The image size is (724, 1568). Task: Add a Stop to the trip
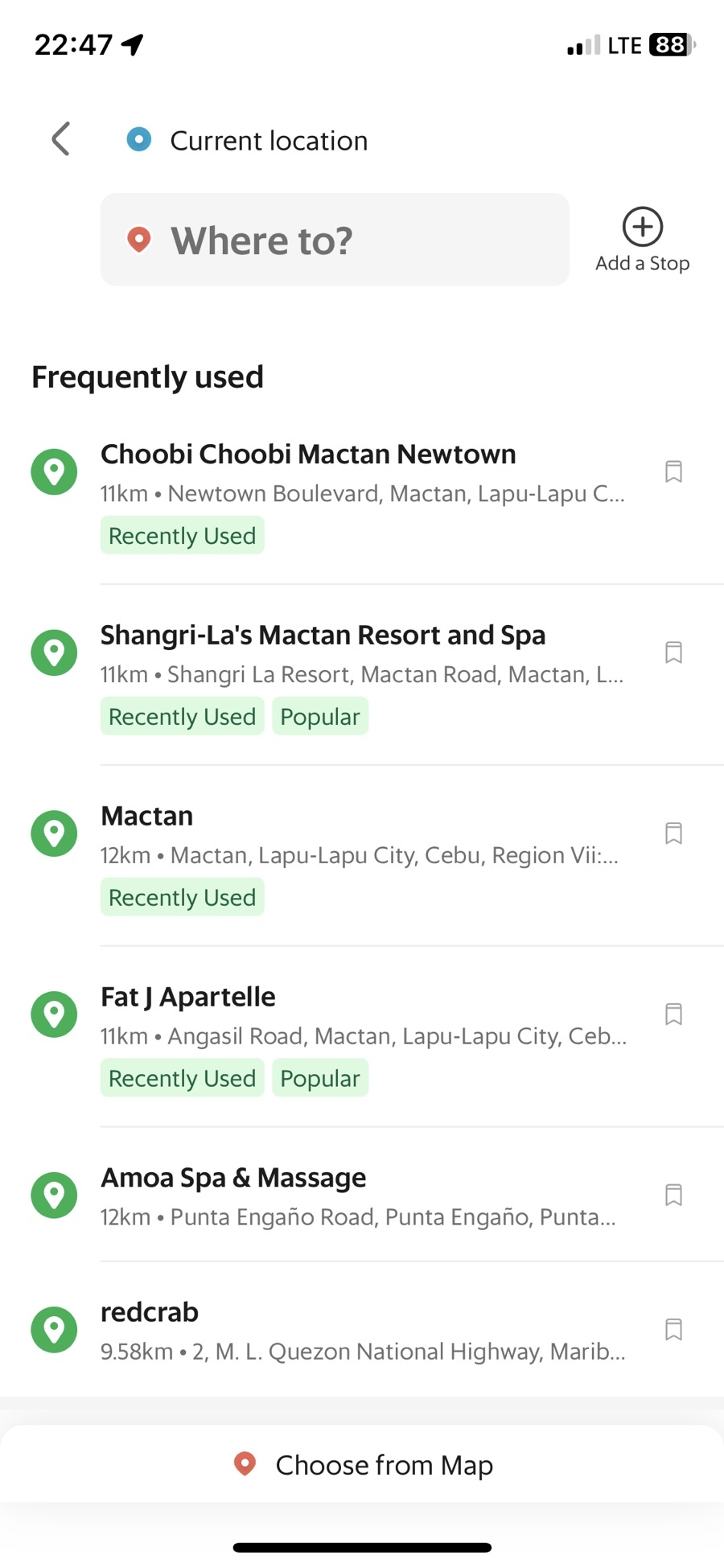pos(642,240)
